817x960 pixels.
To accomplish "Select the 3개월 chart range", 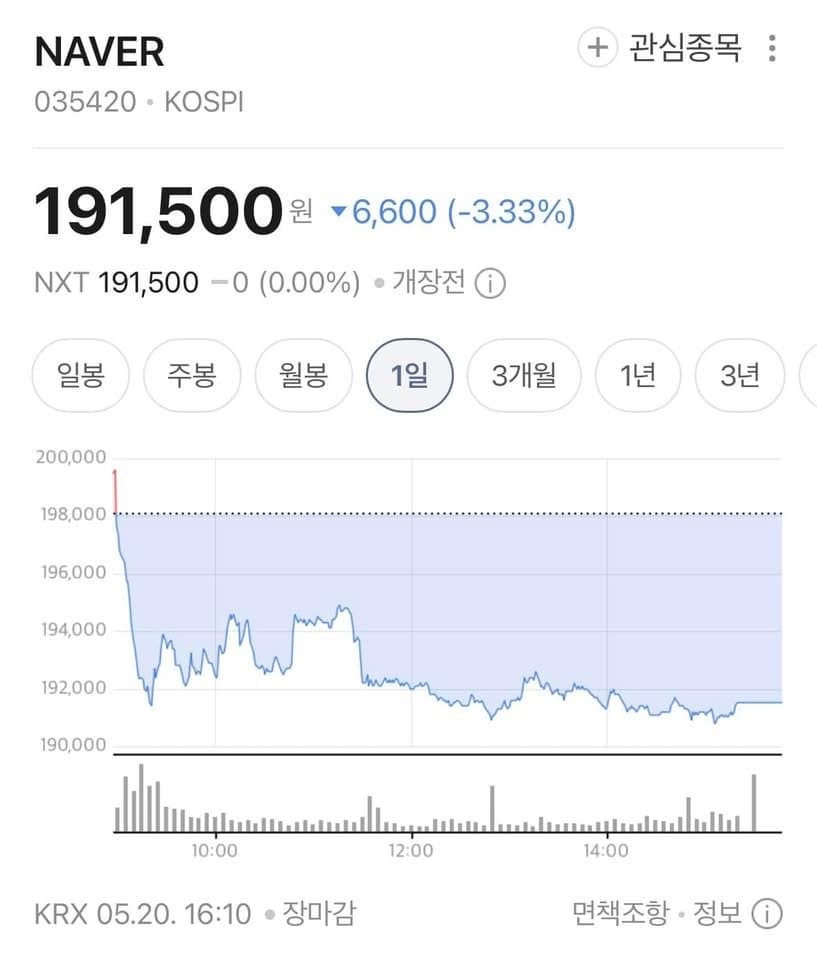I will tap(524, 375).
